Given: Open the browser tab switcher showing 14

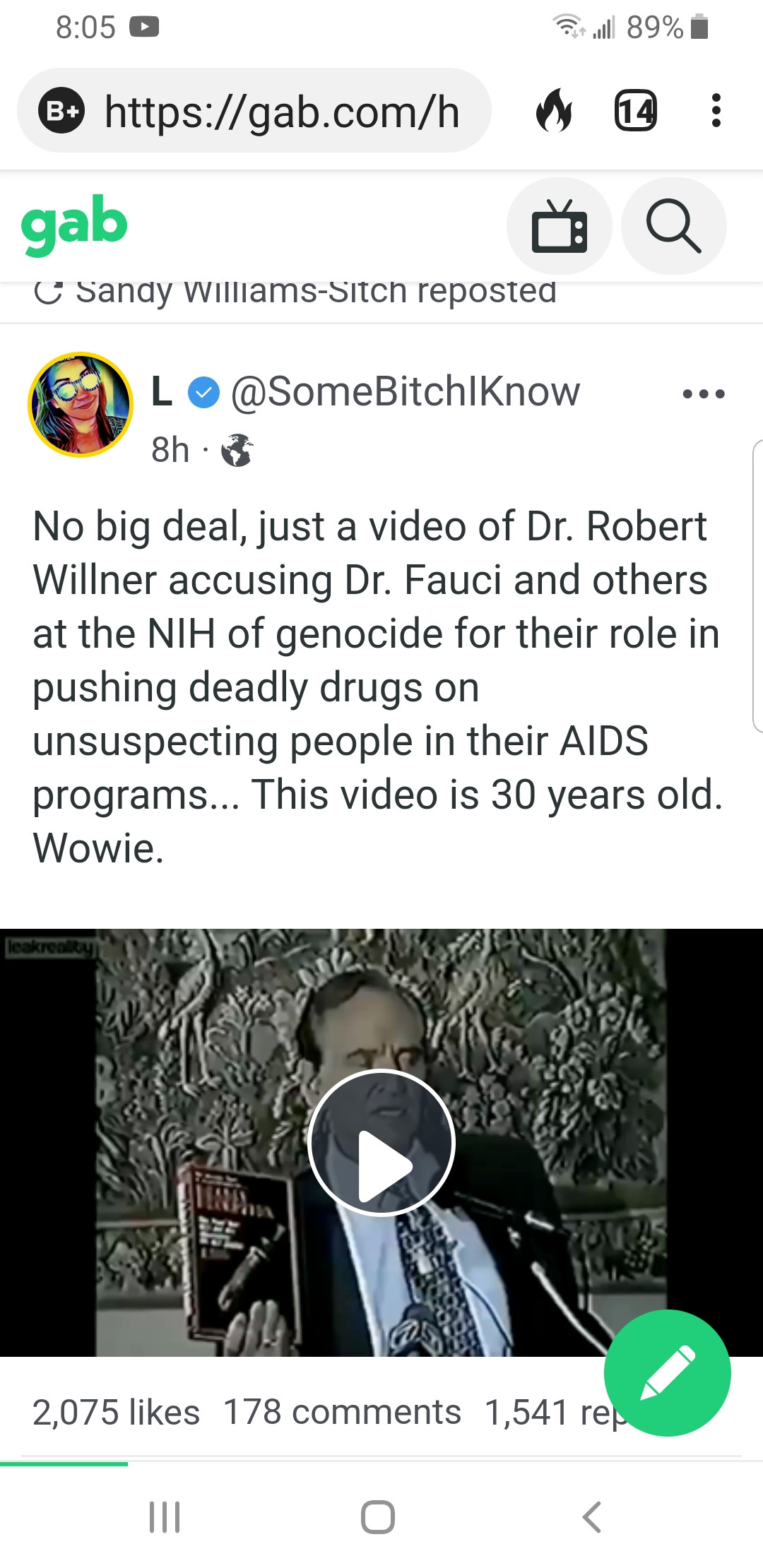Looking at the screenshot, I should coord(635,111).
